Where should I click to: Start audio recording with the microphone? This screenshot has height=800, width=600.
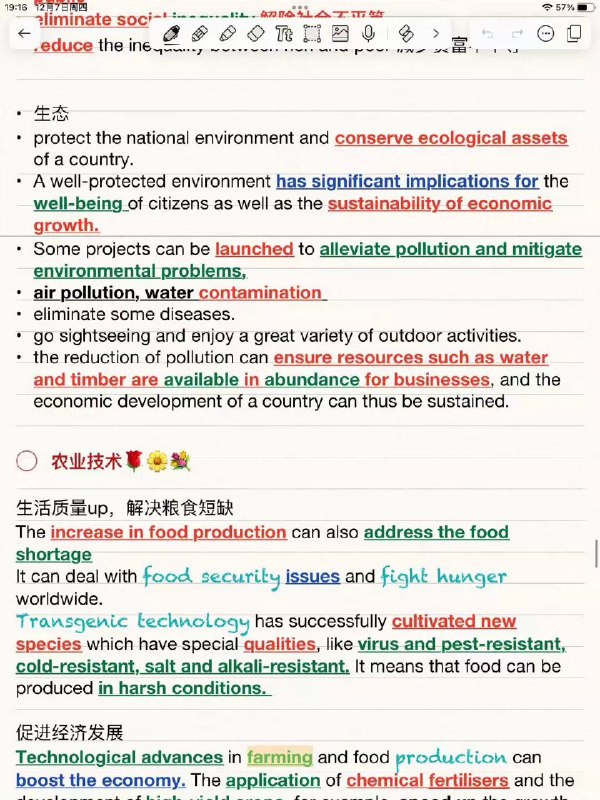[368, 33]
